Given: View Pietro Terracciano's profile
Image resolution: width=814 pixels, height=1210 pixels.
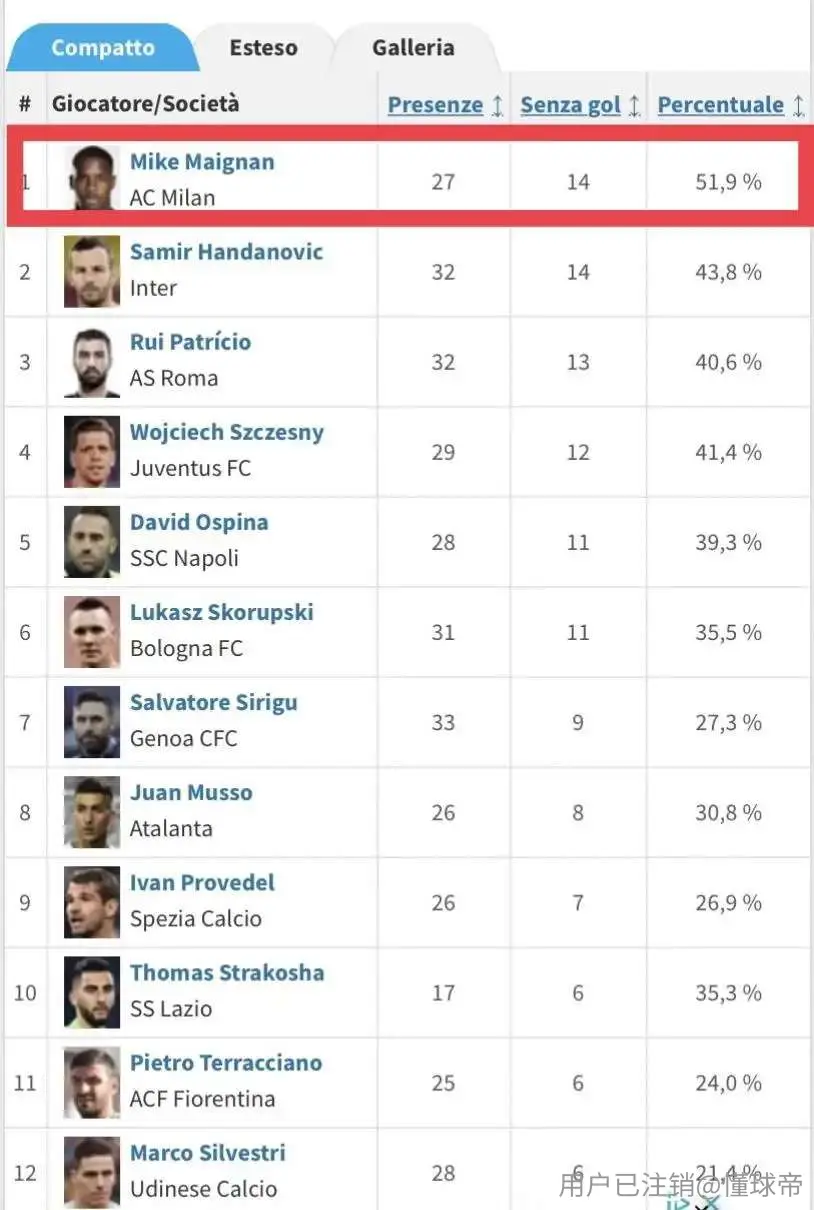Looking at the screenshot, I should tap(226, 1062).
